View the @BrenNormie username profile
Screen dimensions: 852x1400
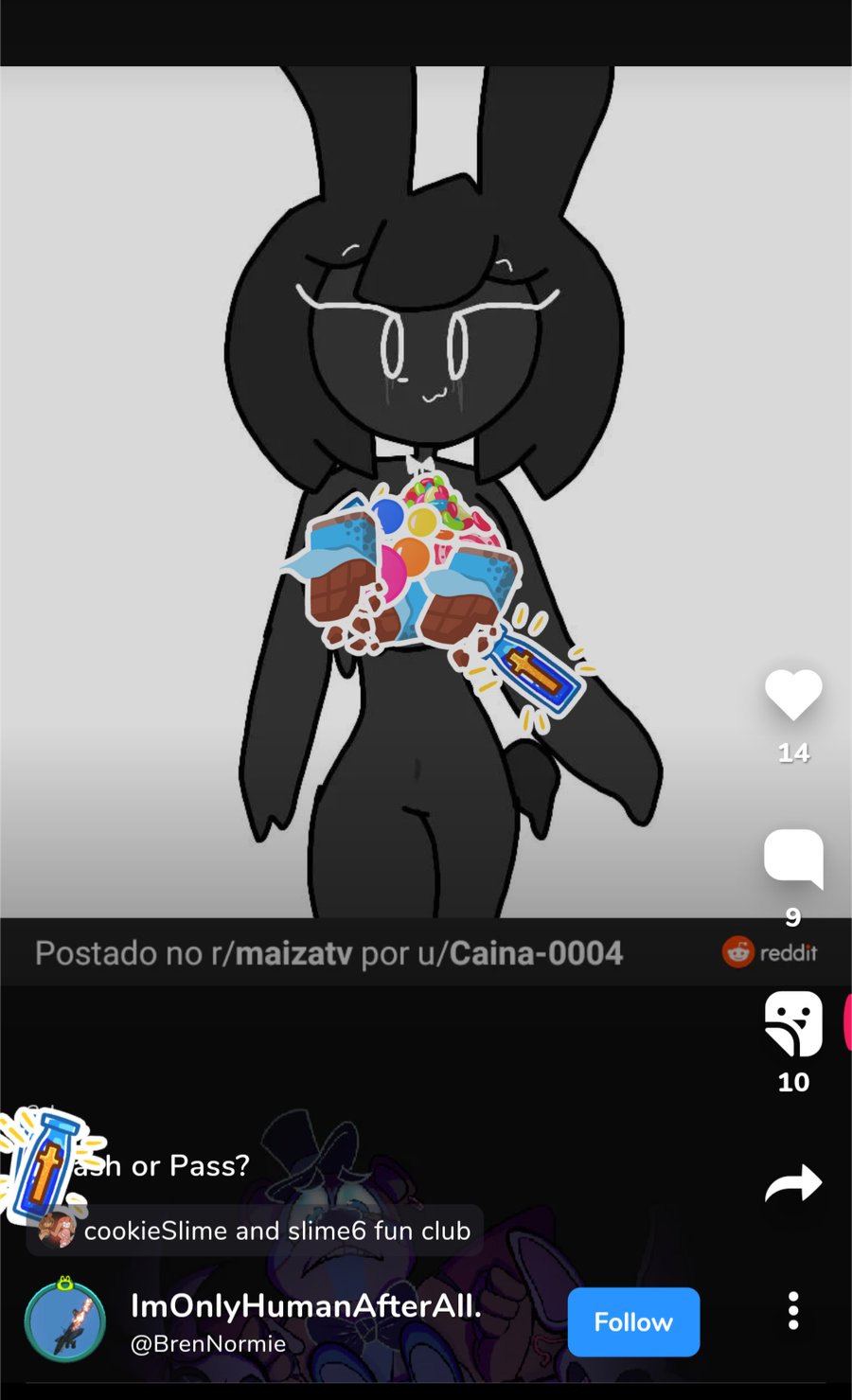coord(208,1344)
